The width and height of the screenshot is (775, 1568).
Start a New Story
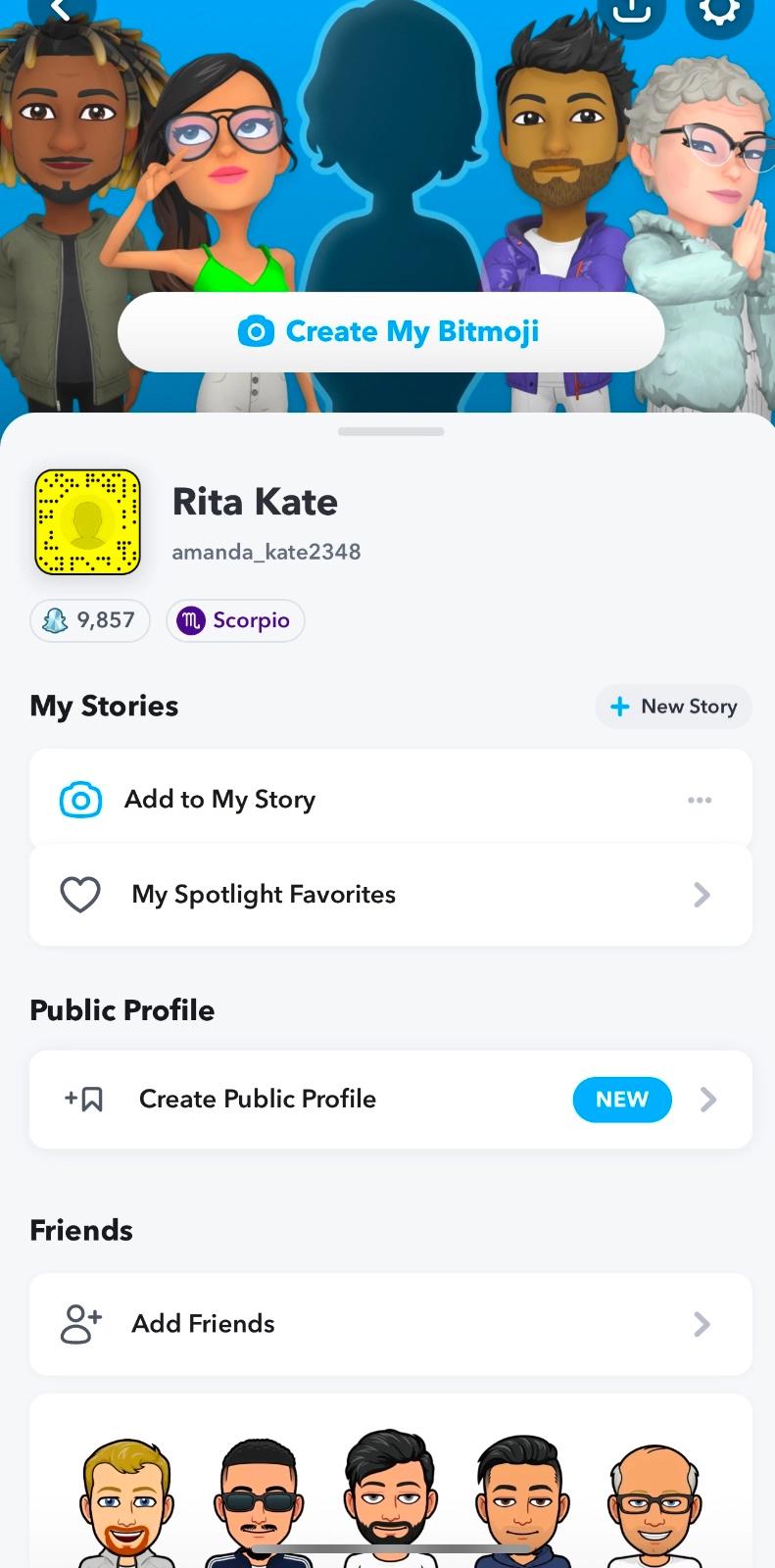[x=673, y=707]
